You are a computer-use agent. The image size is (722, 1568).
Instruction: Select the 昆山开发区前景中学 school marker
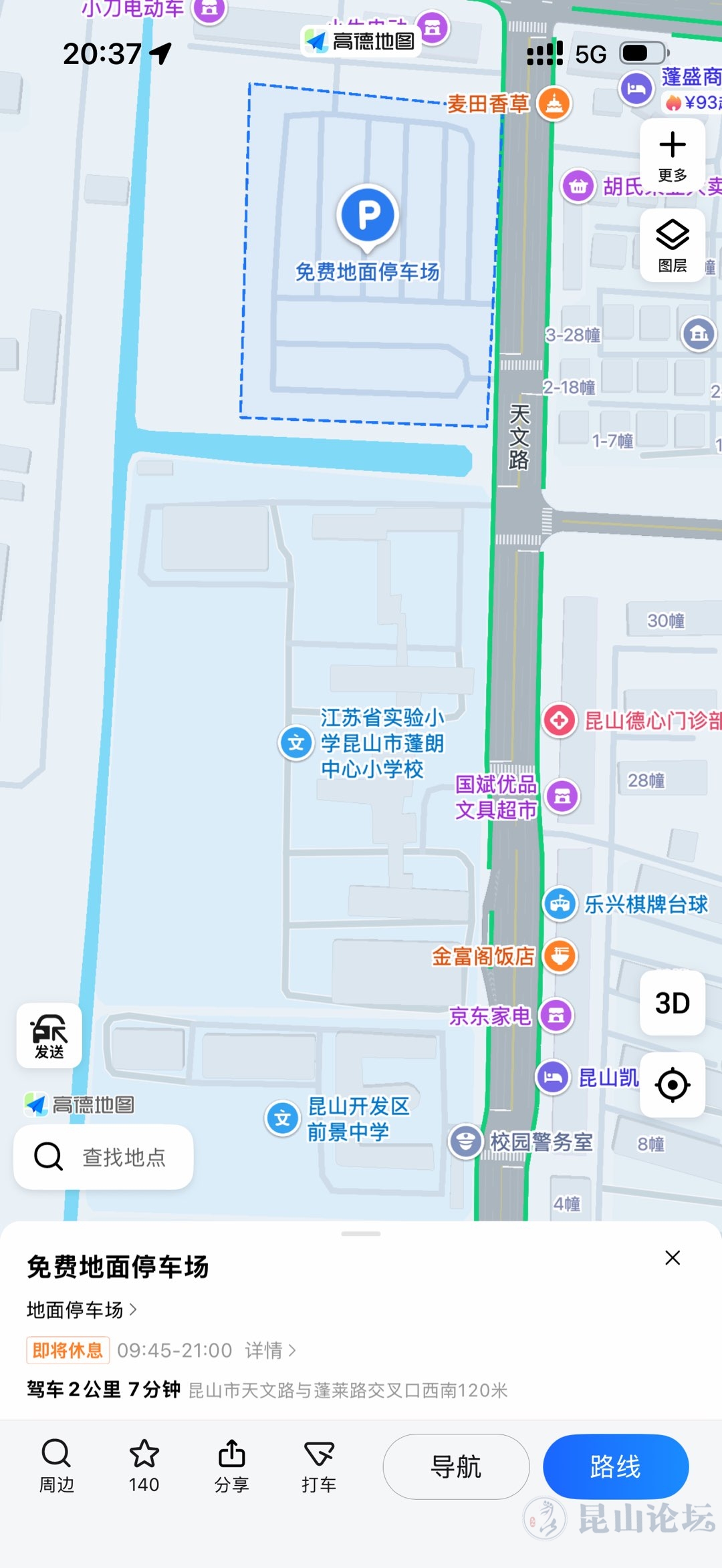pyautogui.click(x=283, y=1118)
